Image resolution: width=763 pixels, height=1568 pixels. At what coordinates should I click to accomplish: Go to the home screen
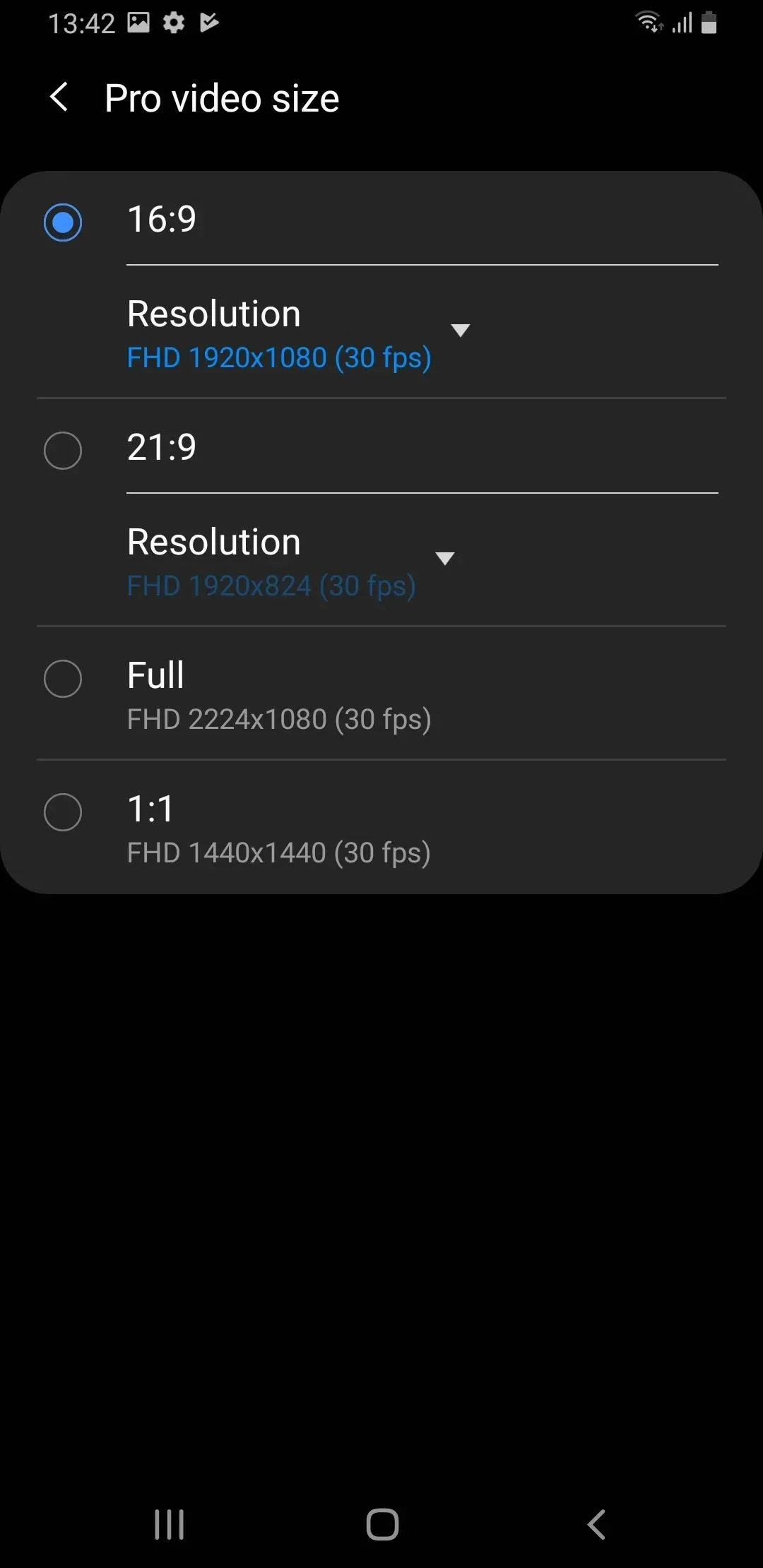pos(382,1524)
